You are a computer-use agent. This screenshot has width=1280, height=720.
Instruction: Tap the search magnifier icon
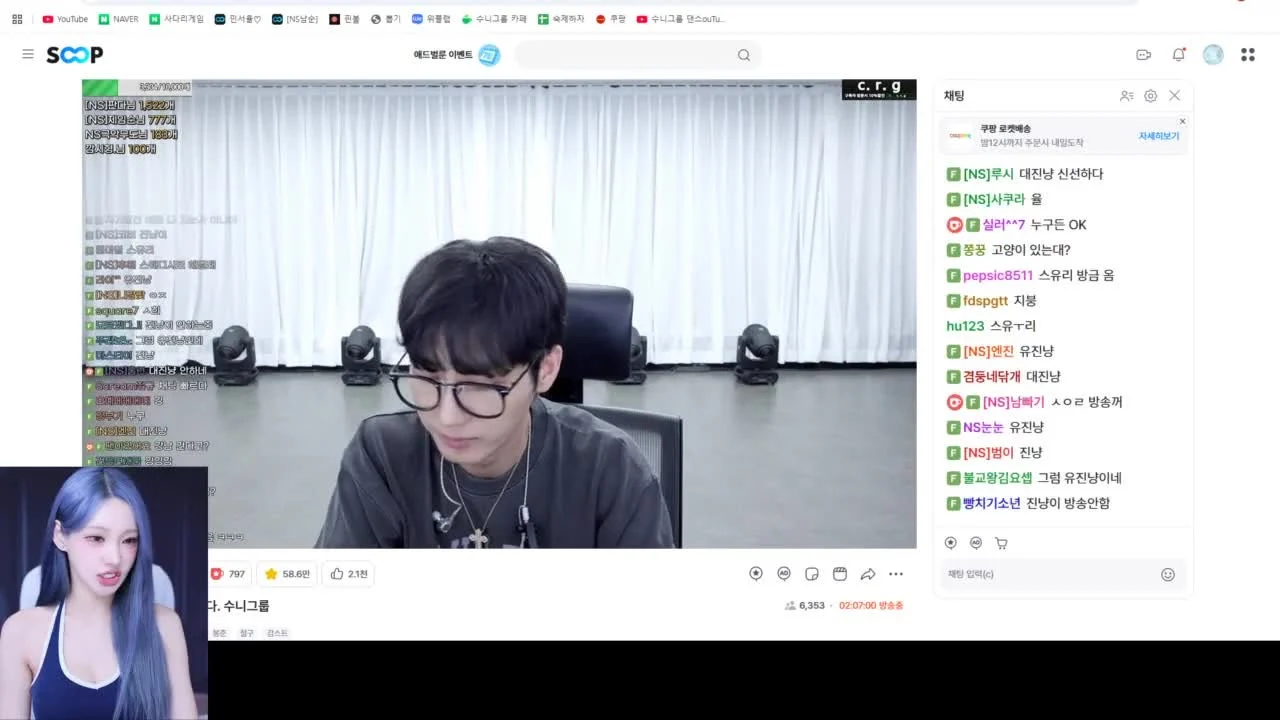pos(744,55)
